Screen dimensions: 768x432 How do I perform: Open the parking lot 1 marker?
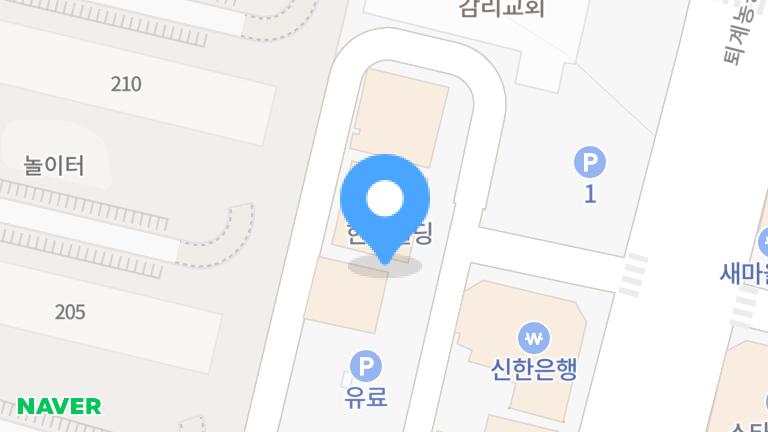click(x=590, y=162)
